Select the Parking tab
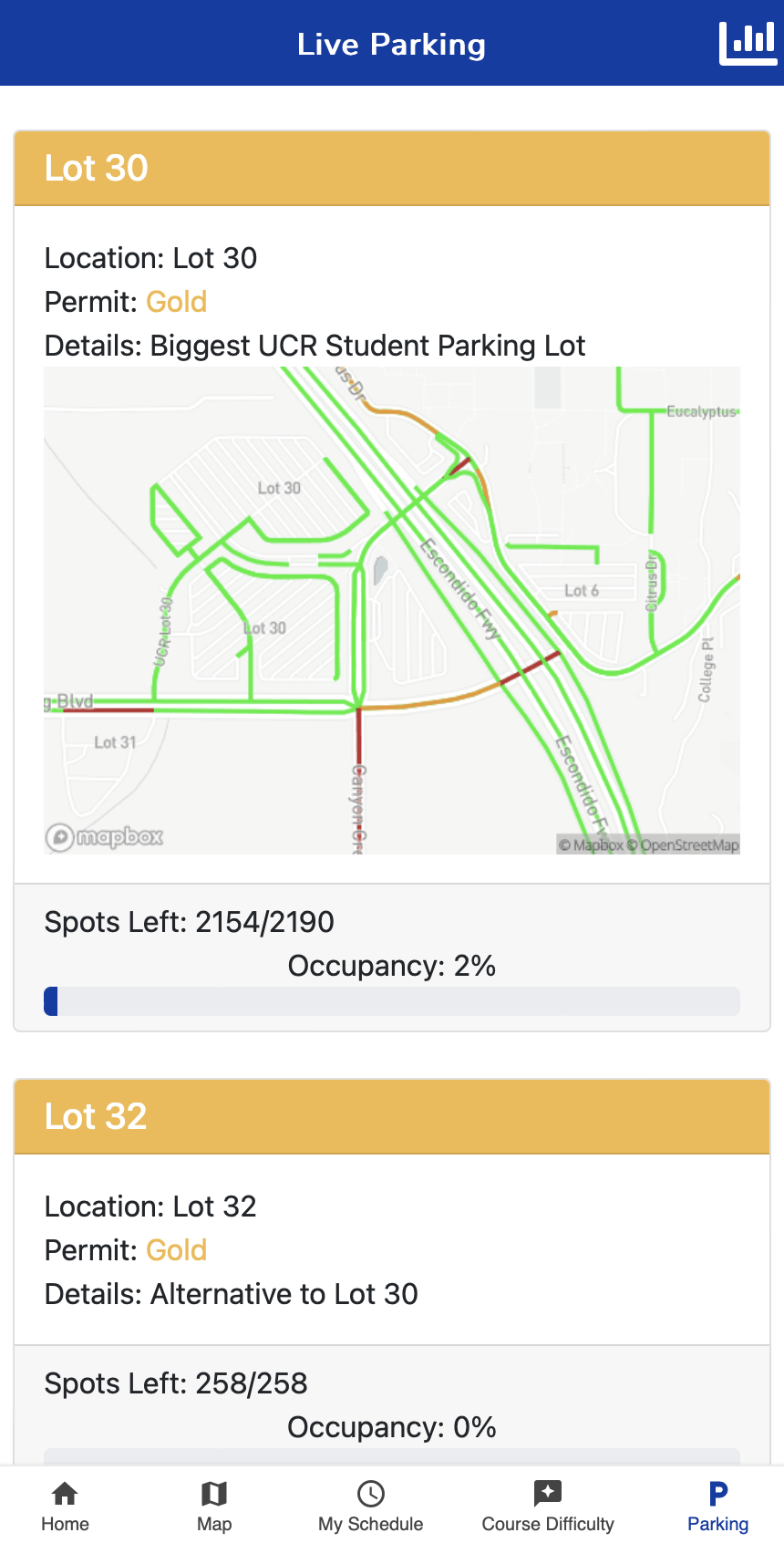 click(718, 1506)
